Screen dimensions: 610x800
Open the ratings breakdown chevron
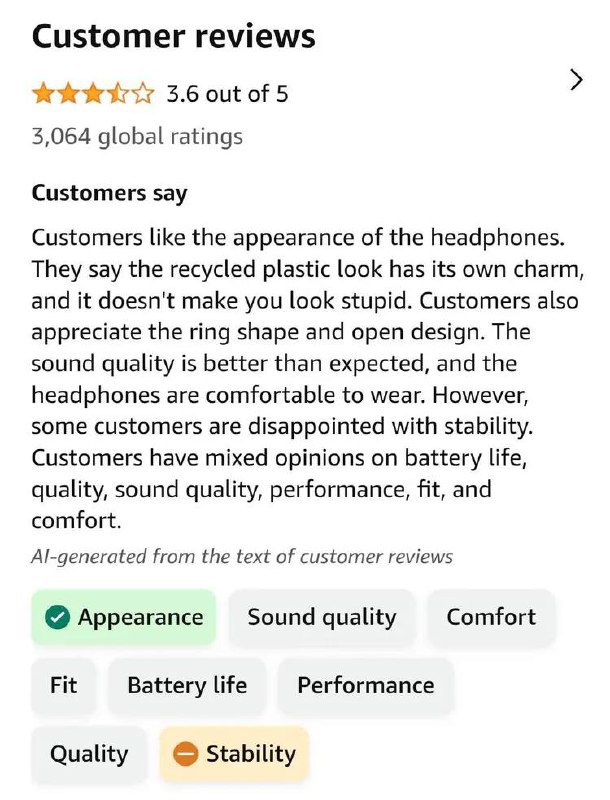coord(575,80)
